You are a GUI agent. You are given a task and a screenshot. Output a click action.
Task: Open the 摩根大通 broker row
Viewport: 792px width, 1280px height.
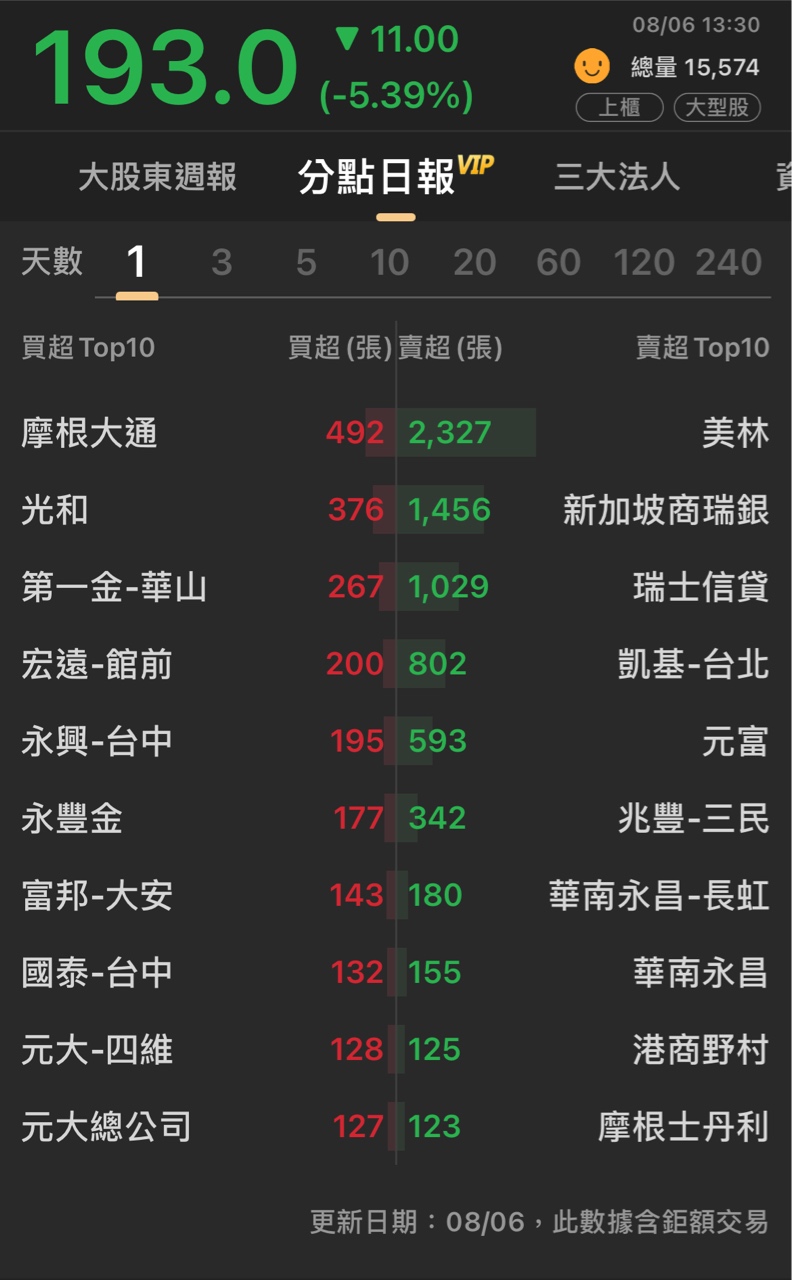click(90, 433)
